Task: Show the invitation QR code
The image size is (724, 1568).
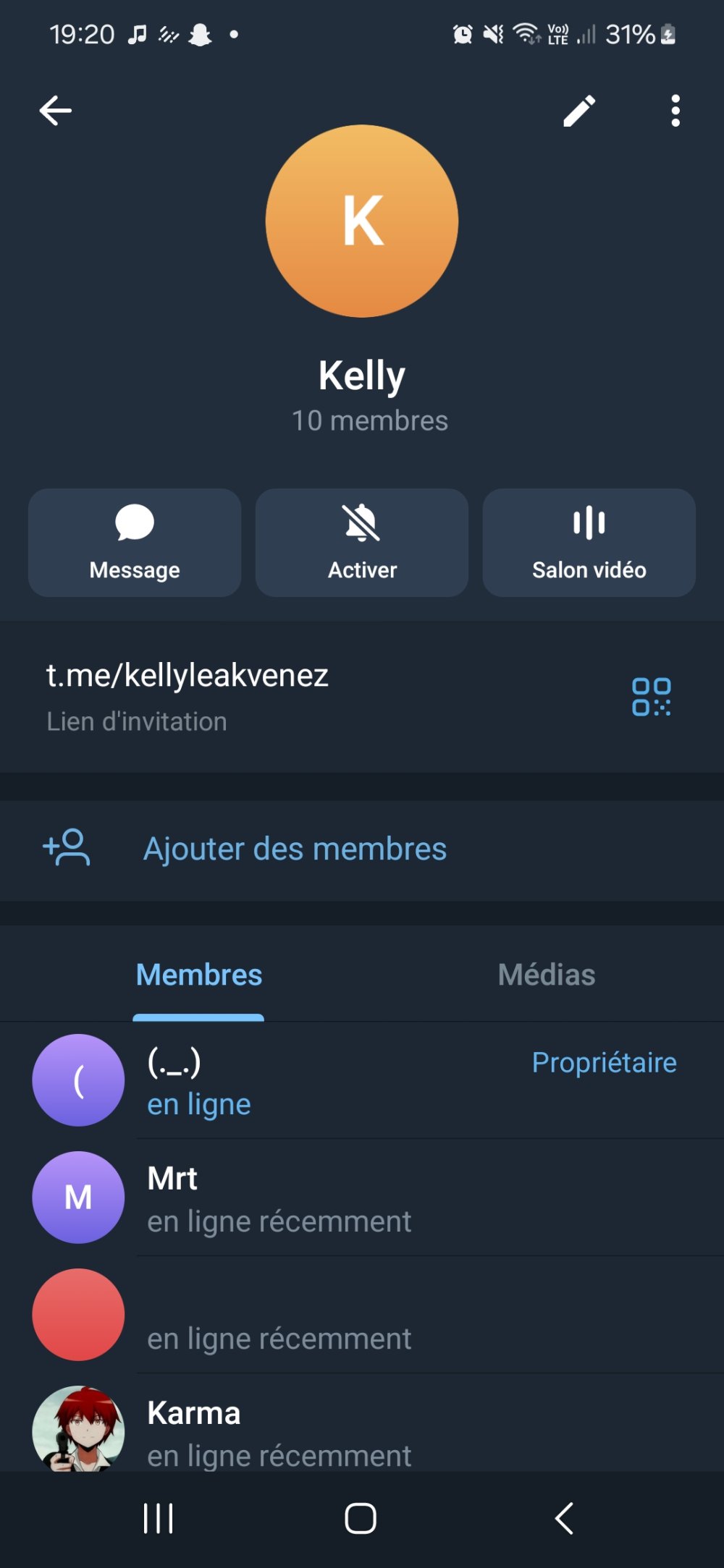Action: [x=651, y=697]
